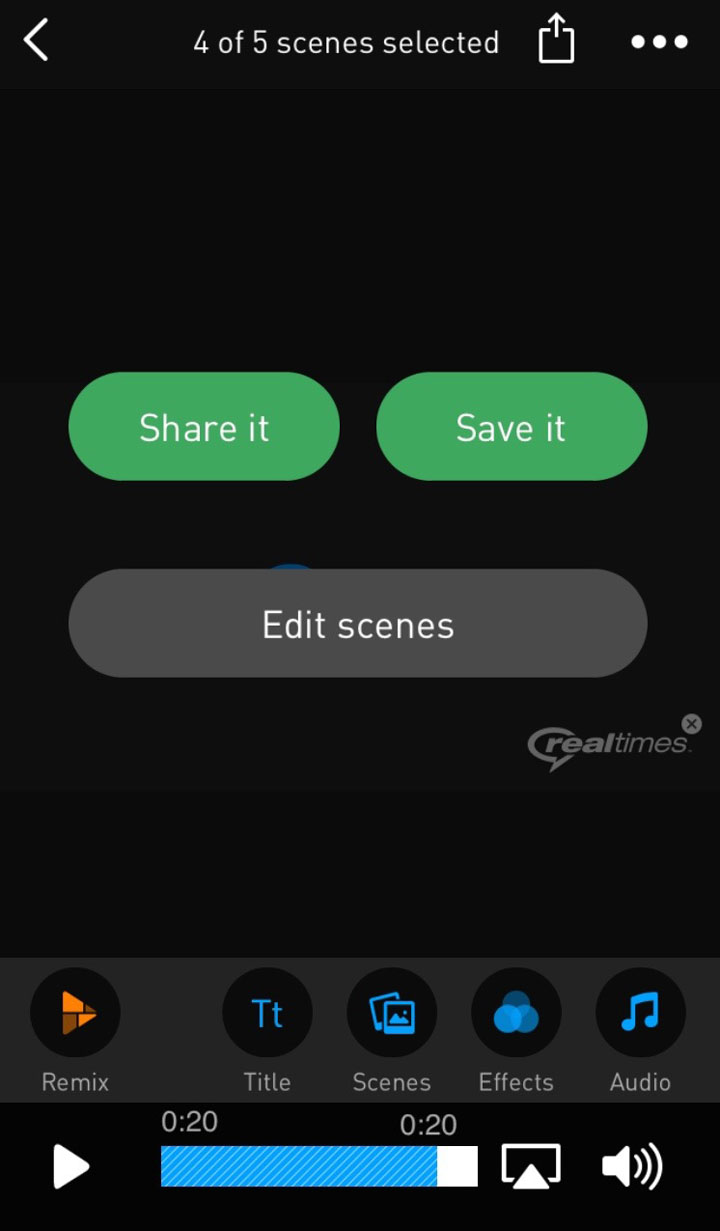Tap the green Share it button
The width and height of the screenshot is (720, 1231).
[204, 427]
